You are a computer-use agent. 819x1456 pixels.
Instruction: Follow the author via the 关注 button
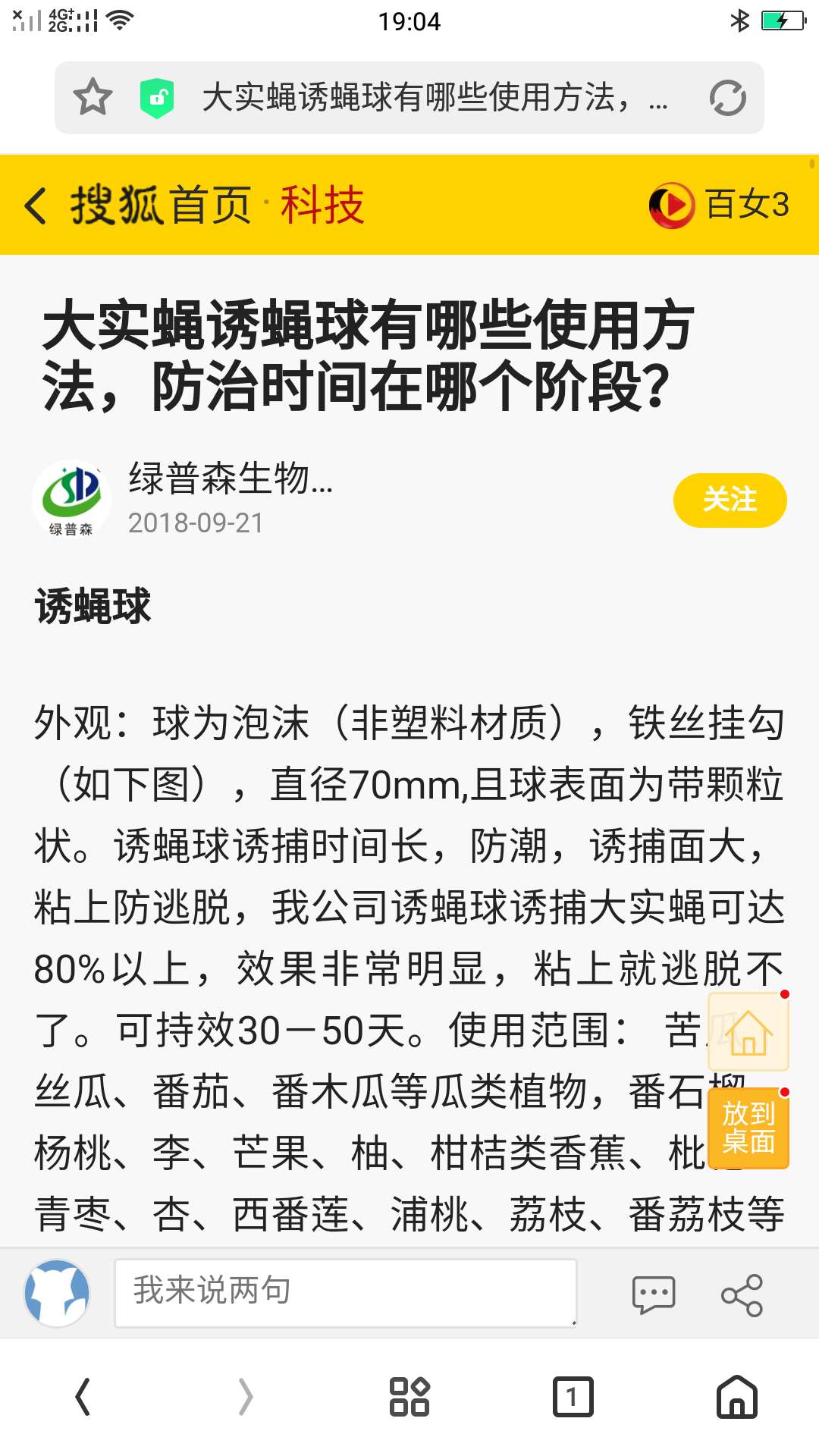point(730,500)
